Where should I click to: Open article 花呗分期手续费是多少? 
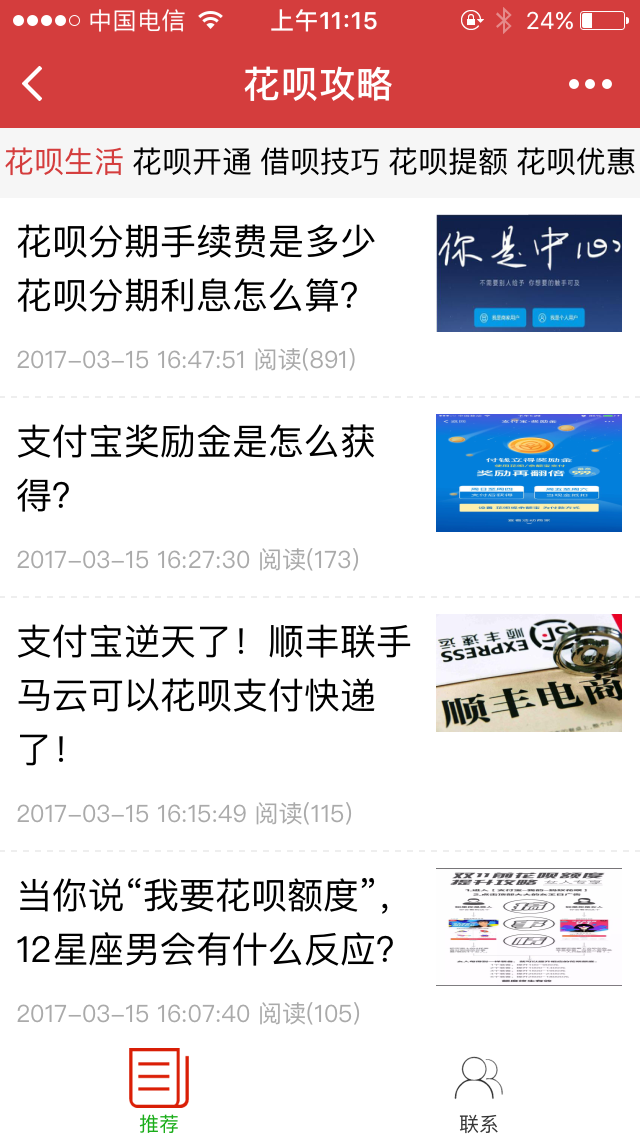(196, 268)
